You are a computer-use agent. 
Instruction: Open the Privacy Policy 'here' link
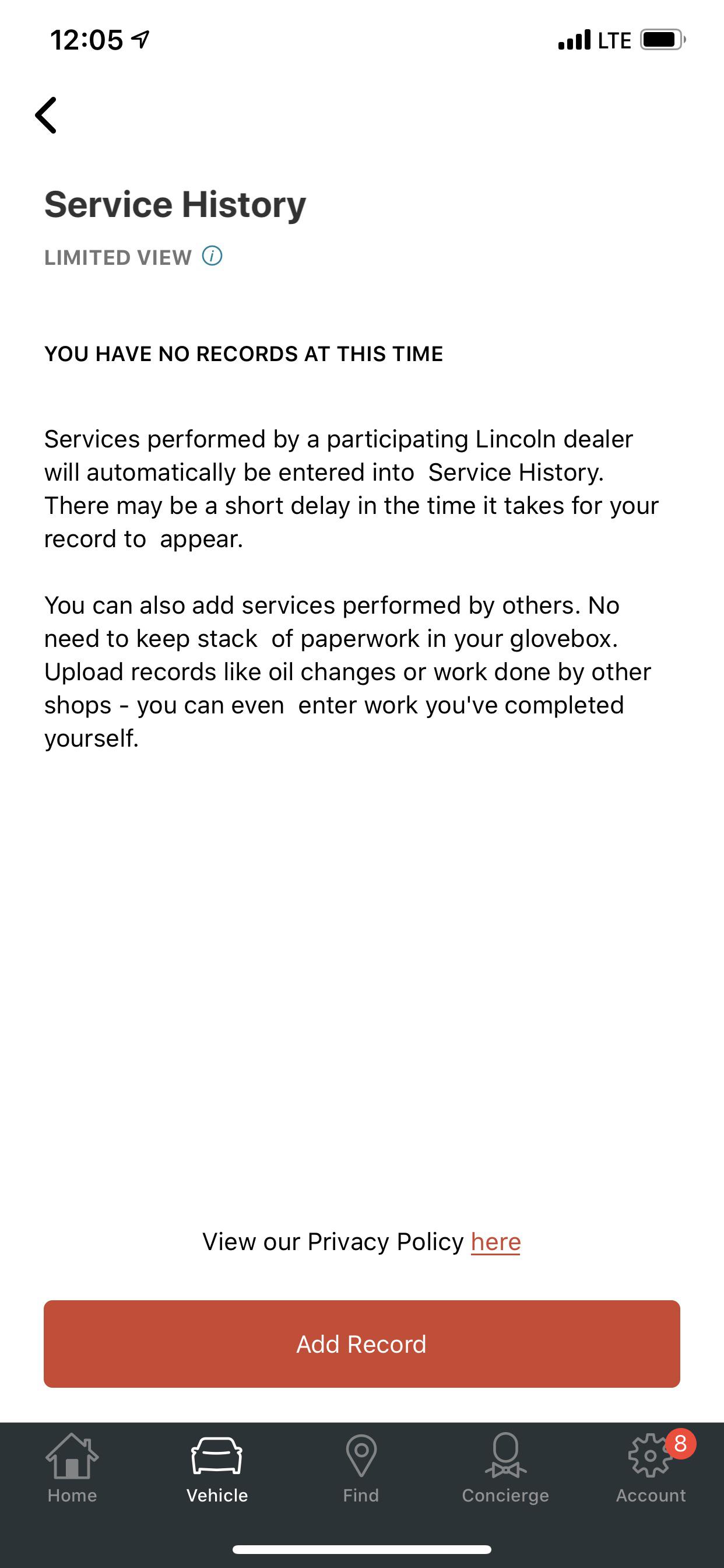pos(495,1242)
